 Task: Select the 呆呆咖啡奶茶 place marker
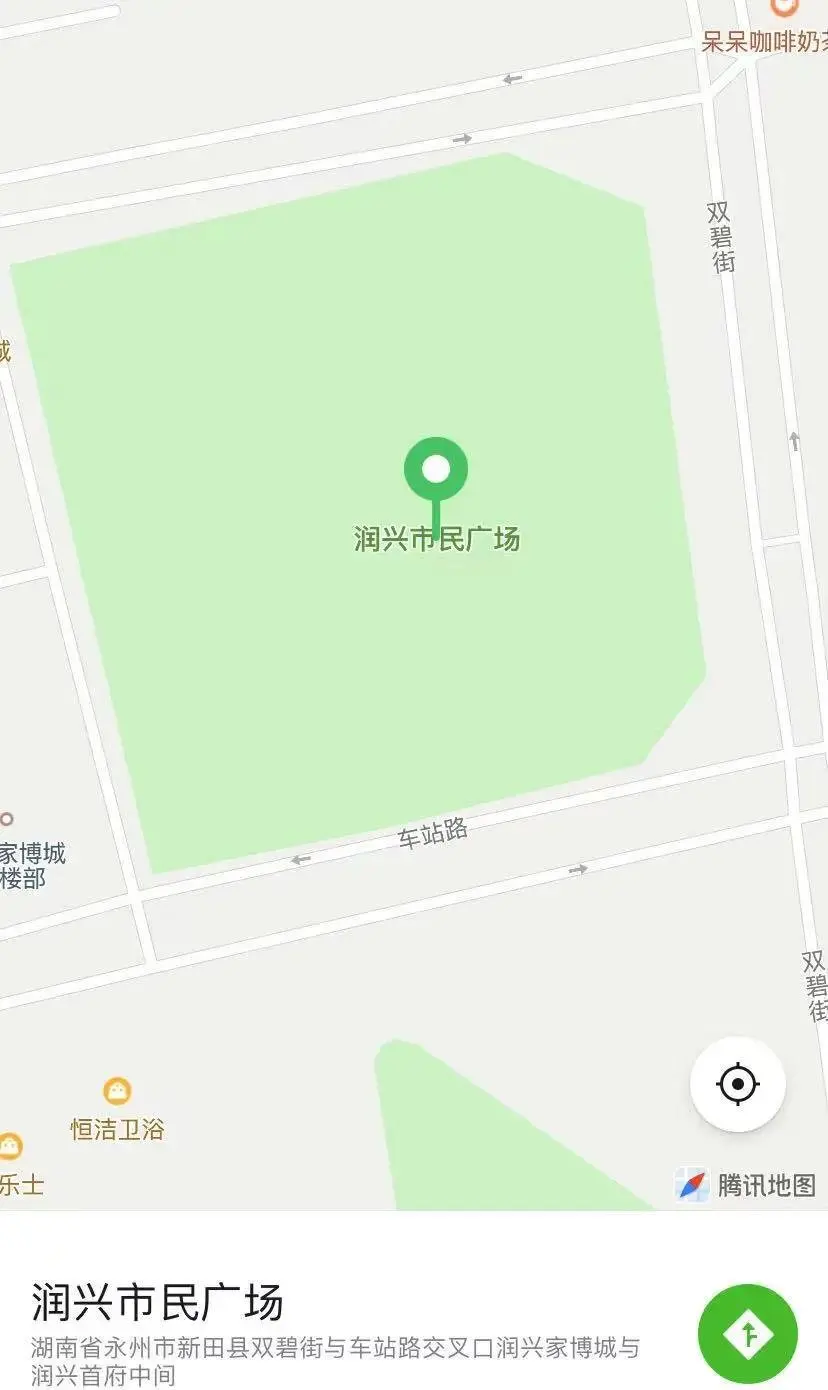(785, 8)
